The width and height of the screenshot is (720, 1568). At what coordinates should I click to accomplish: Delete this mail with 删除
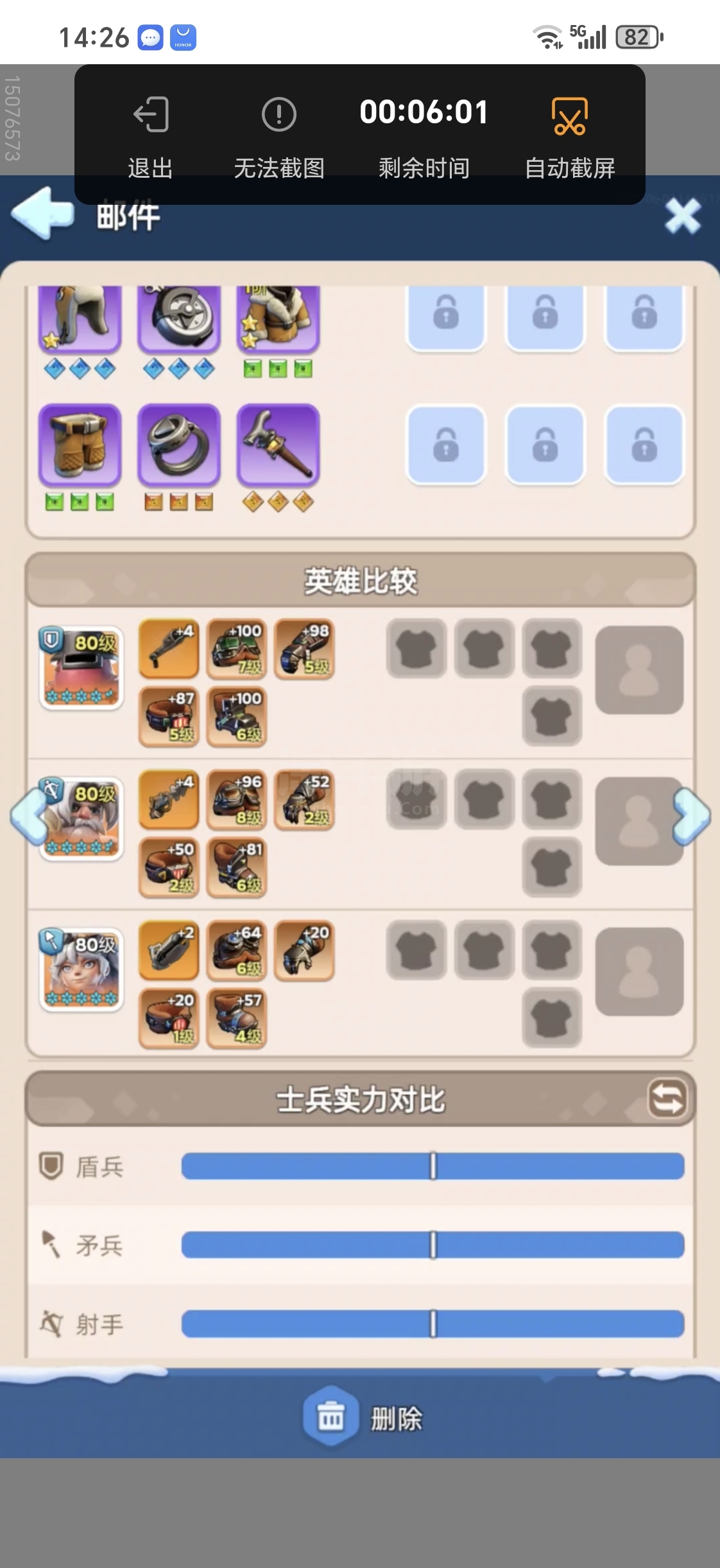(362, 1417)
